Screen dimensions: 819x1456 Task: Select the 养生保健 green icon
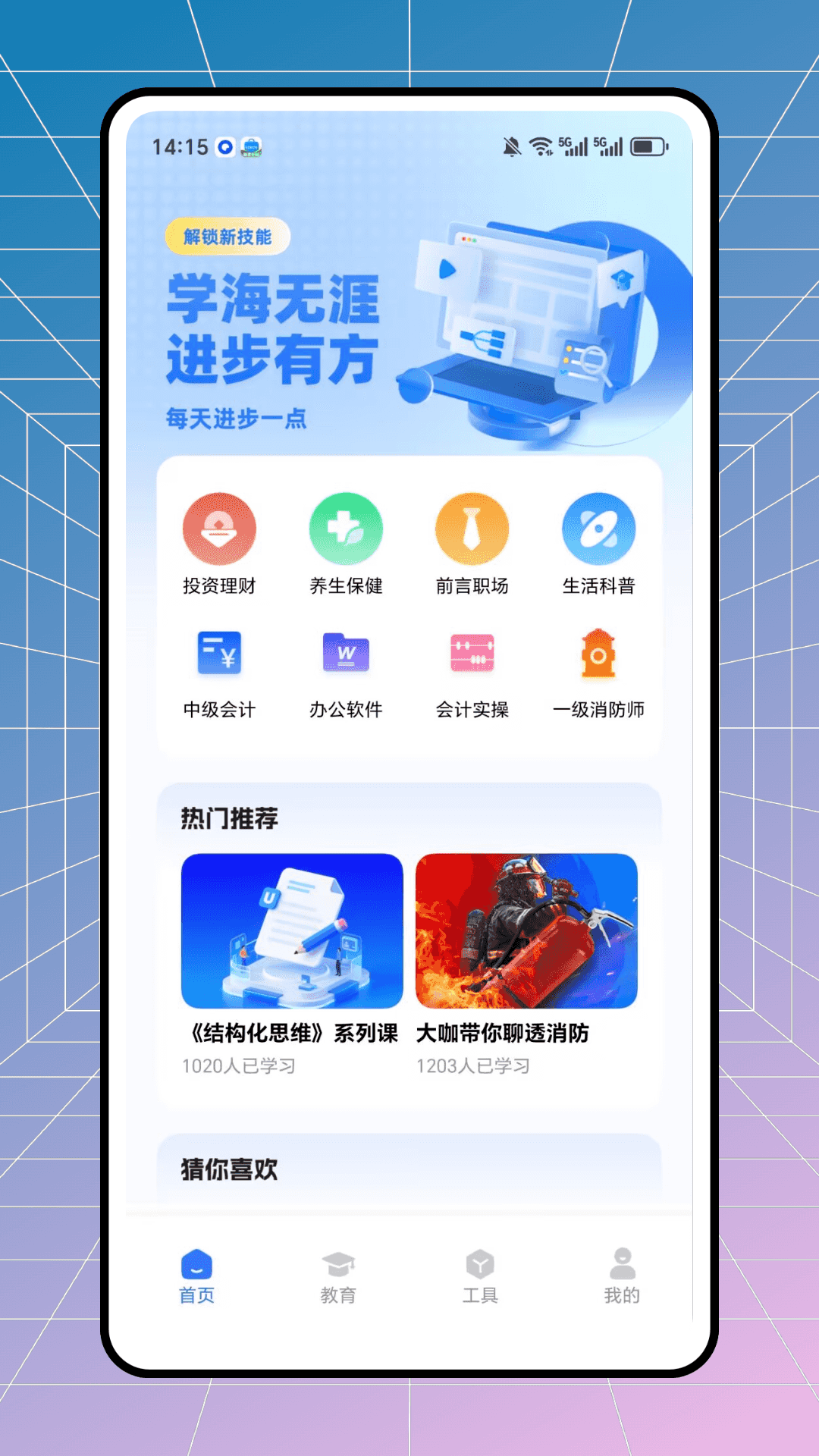[x=345, y=529]
